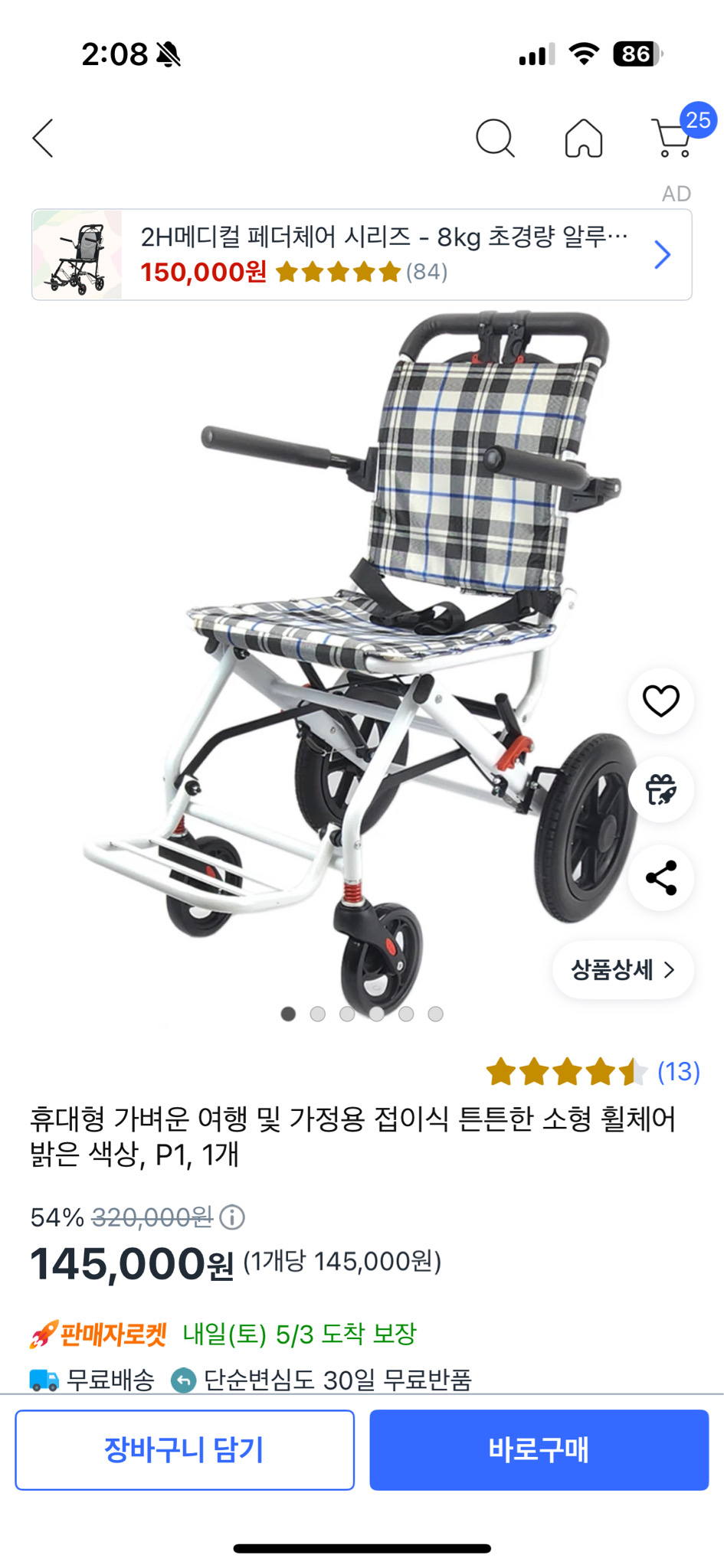Tap 장바구니 담기 to add to cart
The height and width of the screenshot is (1568, 724).
coord(183,1449)
